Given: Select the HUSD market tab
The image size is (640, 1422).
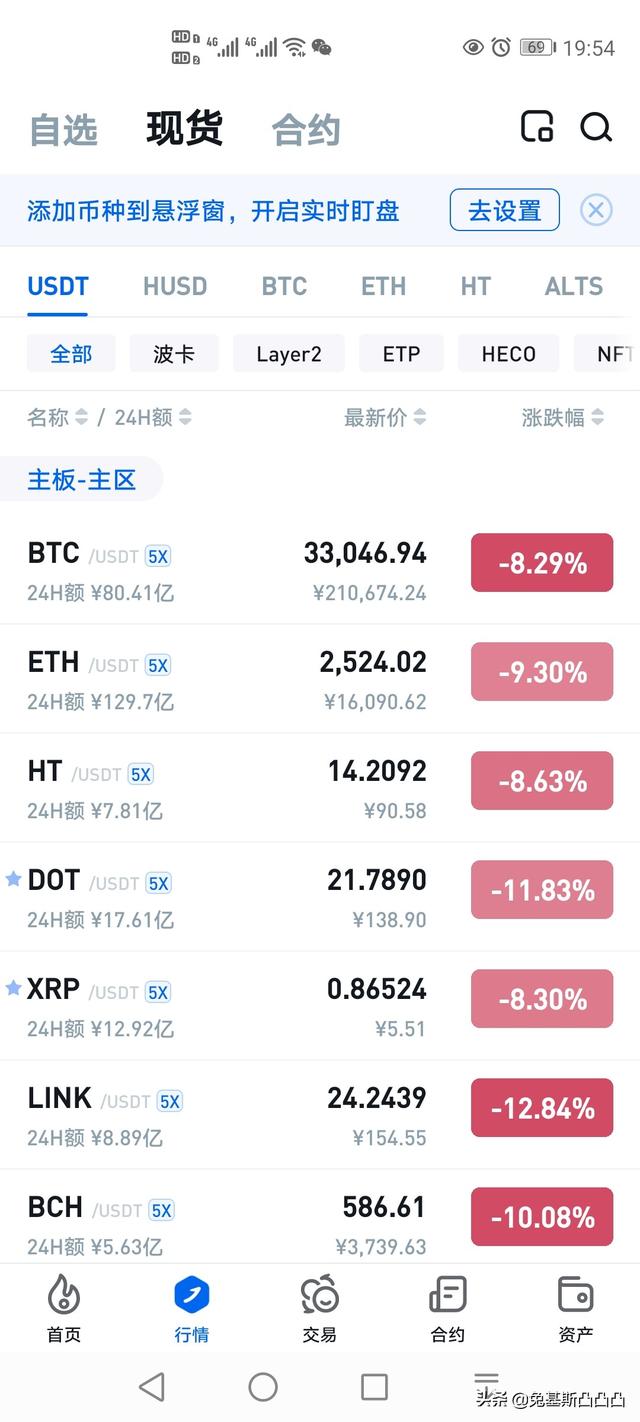Looking at the screenshot, I should [175, 286].
